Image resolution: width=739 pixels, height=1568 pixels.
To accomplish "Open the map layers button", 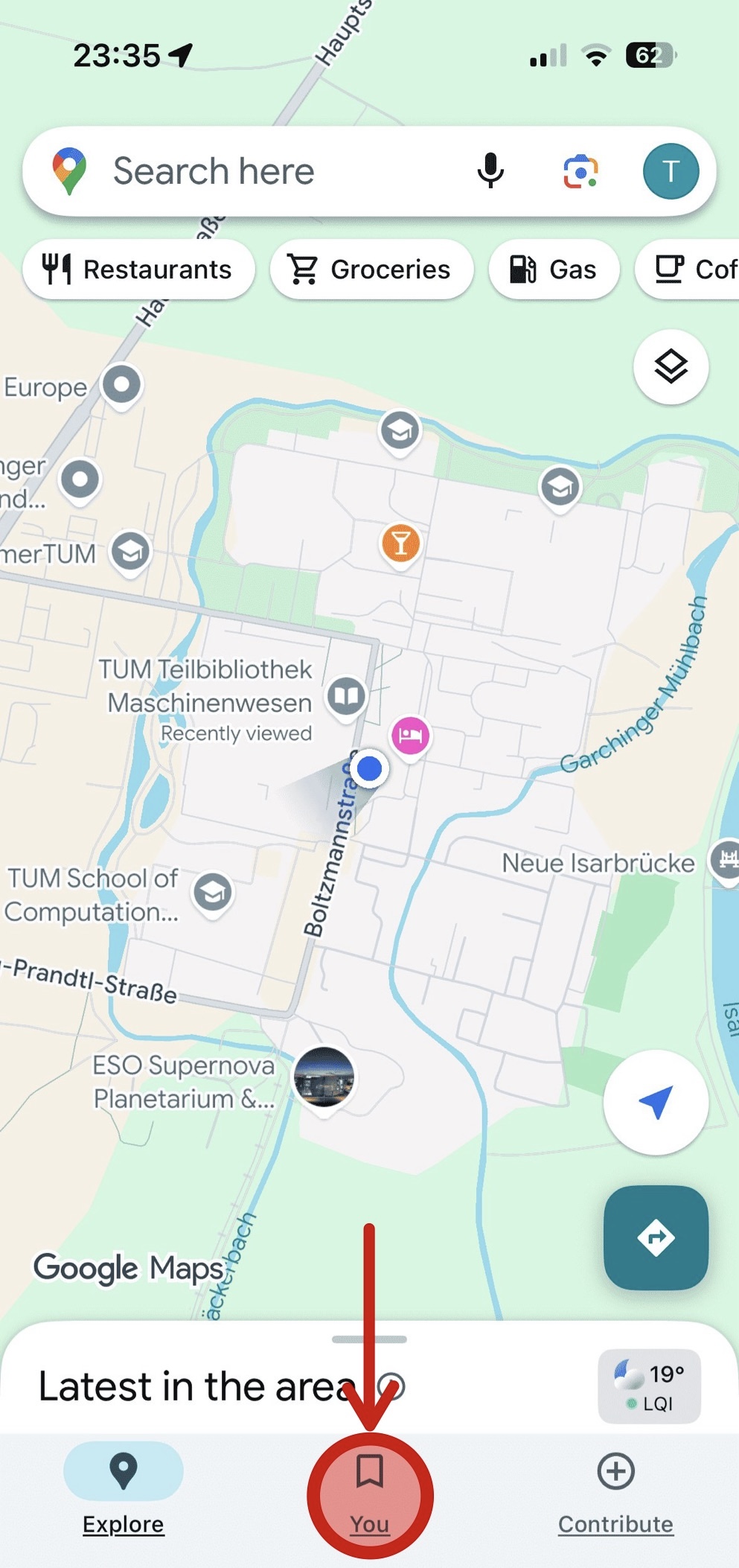I will 671,366.
